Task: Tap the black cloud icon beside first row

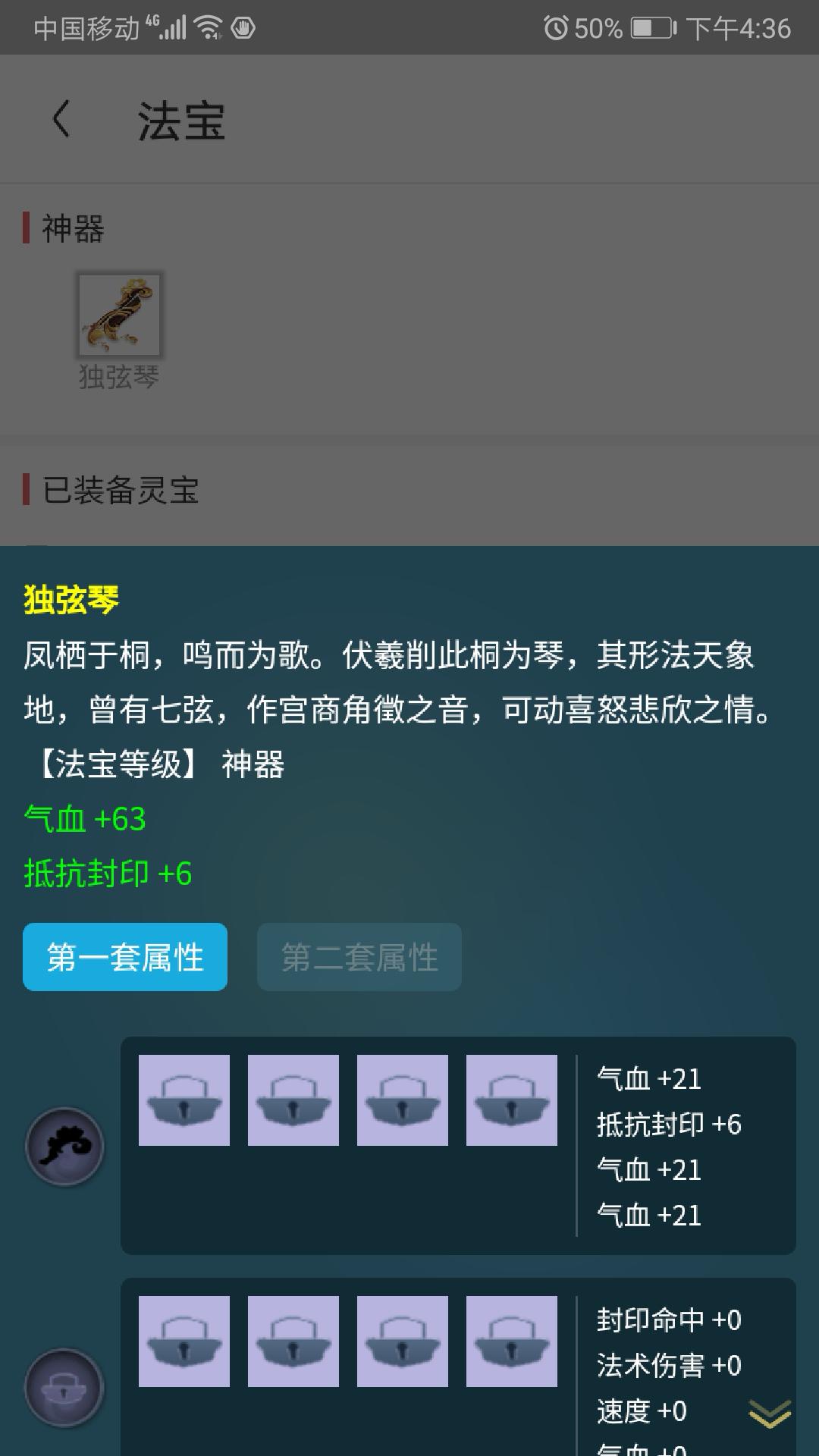Action: pyautogui.click(x=64, y=1146)
